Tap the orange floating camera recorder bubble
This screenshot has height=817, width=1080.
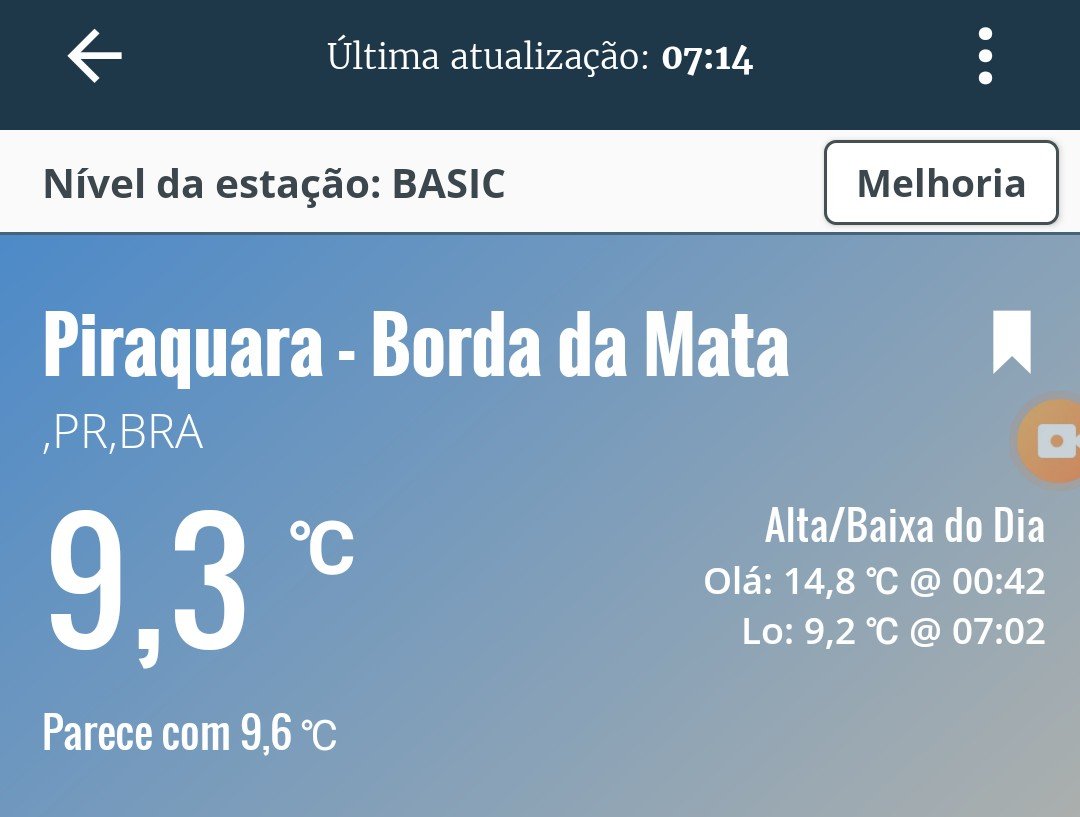1052,441
